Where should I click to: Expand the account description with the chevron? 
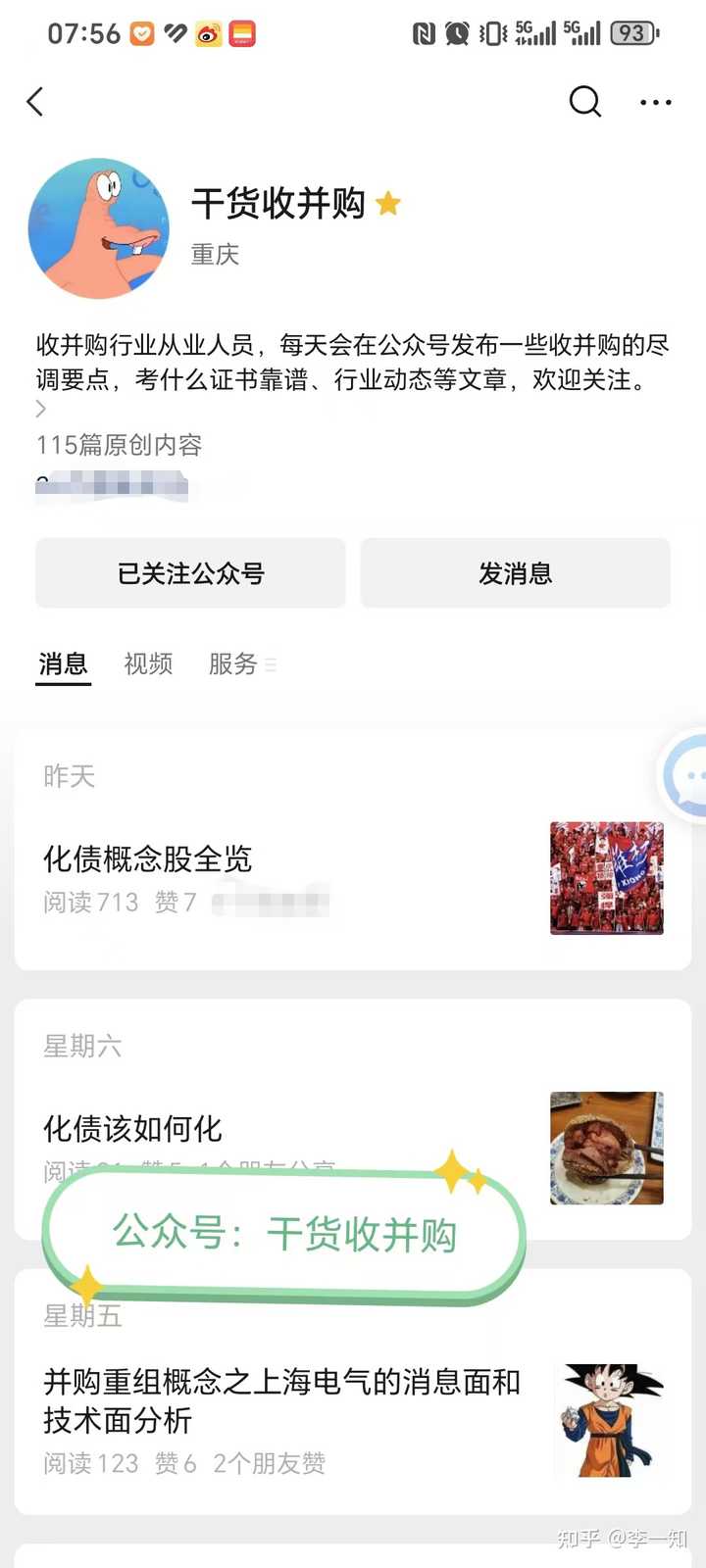click(x=39, y=410)
